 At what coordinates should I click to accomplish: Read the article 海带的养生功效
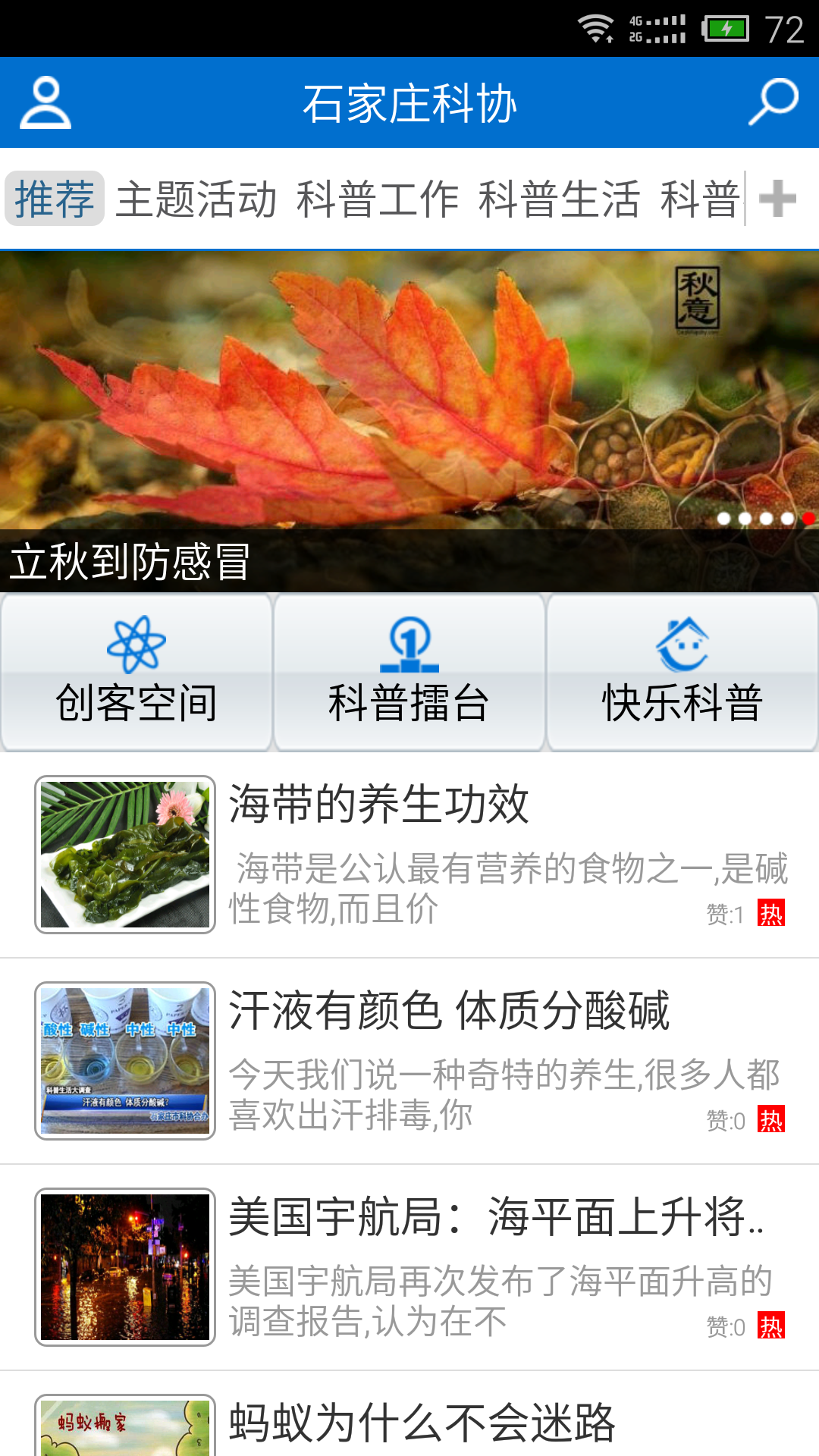click(x=409, y=855)
